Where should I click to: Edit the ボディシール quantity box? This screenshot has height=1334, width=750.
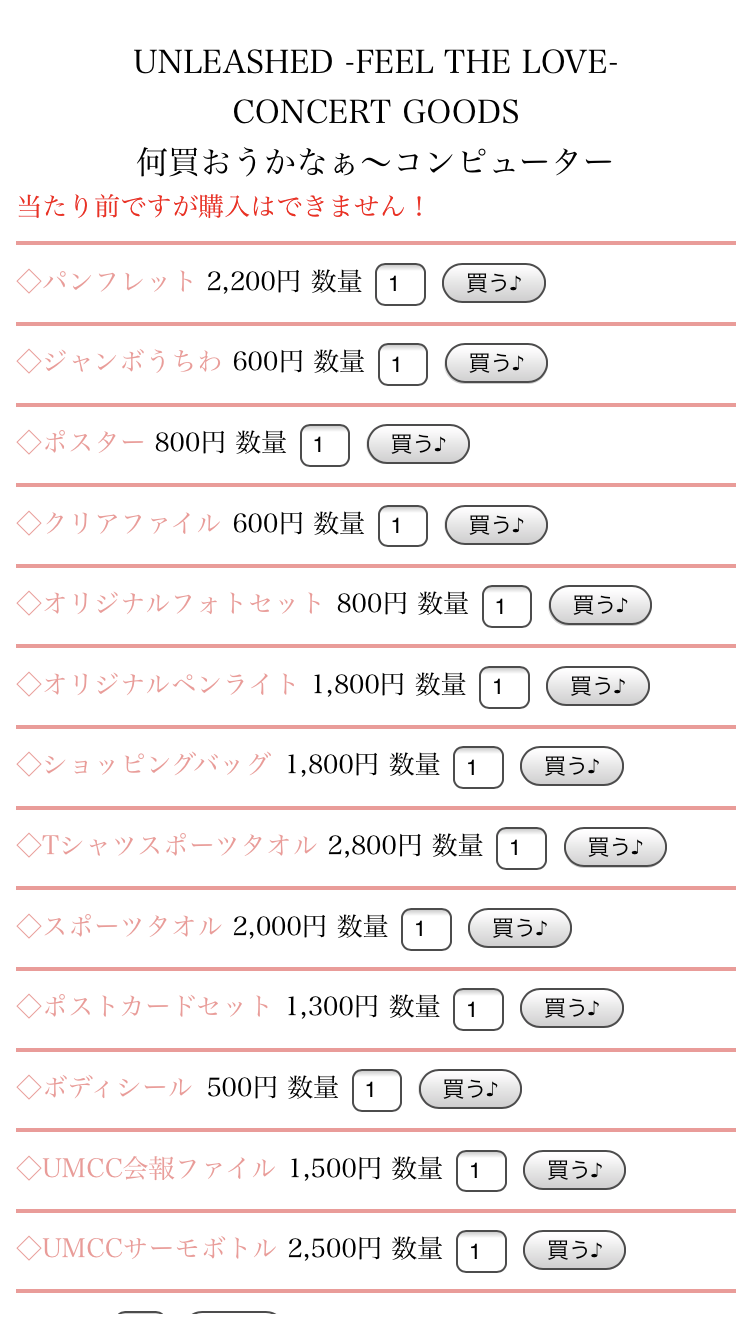(x=376, y=1090)
